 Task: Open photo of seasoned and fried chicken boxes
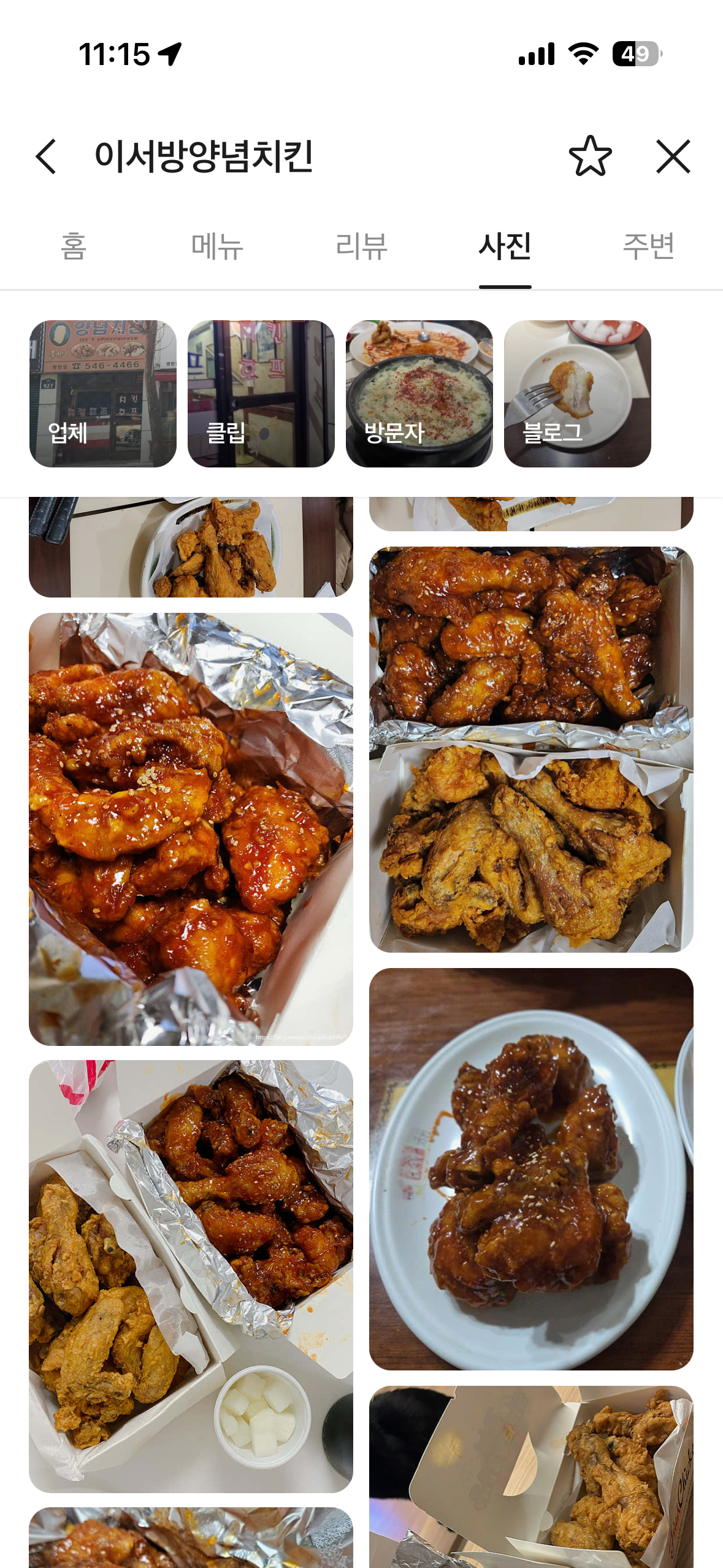(531, 749)
